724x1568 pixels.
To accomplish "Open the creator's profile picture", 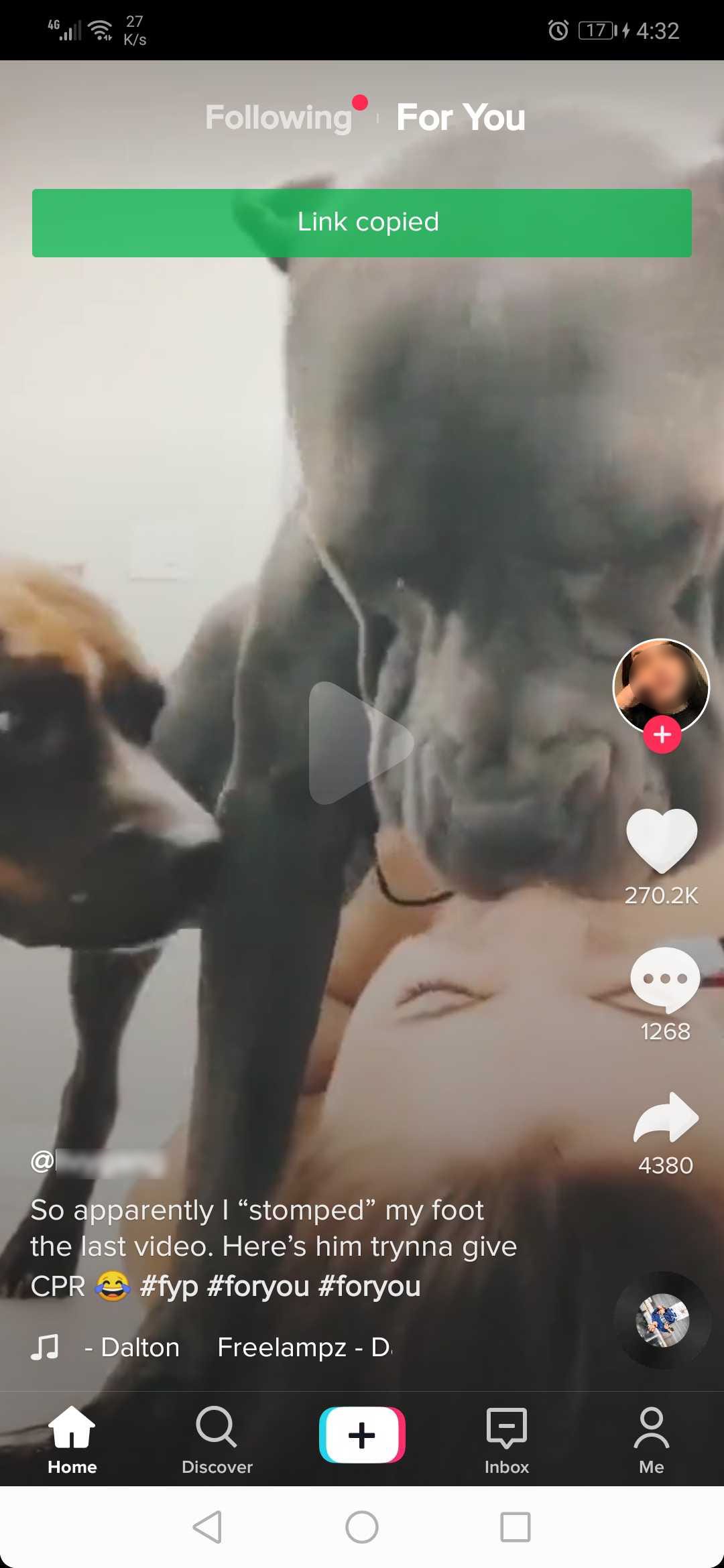I will pyautogui.click(x=662, y=686).
